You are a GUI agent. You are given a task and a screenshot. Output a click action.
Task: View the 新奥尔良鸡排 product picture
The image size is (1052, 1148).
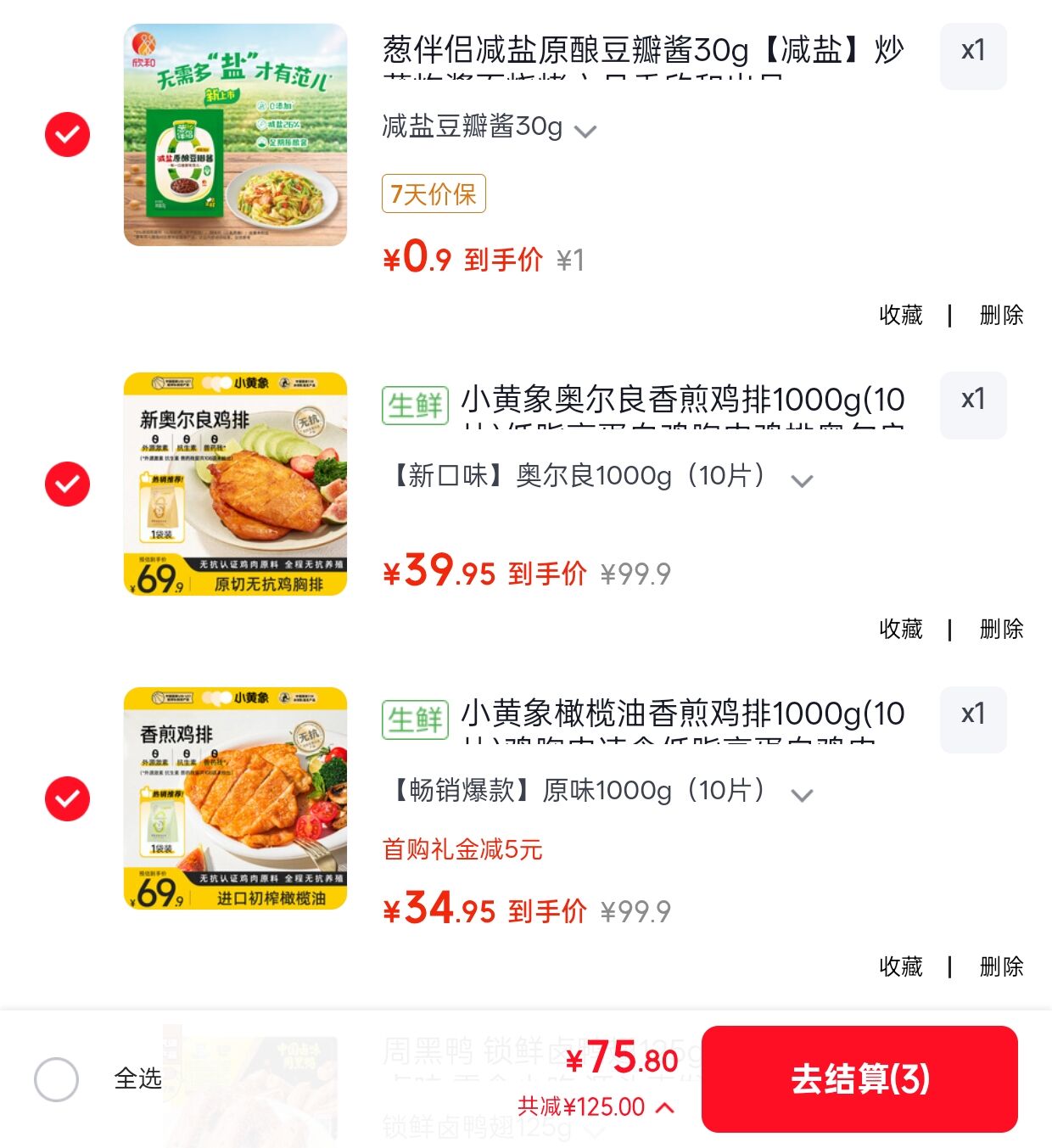[x=235, y=484]
